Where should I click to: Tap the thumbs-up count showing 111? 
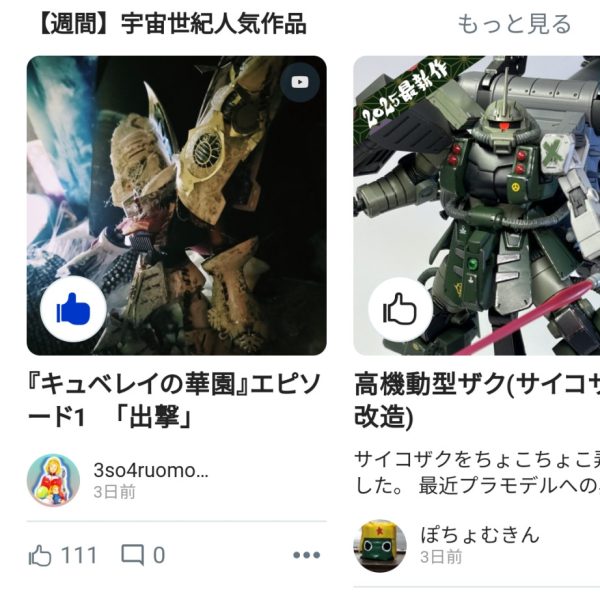click(64, 555)
